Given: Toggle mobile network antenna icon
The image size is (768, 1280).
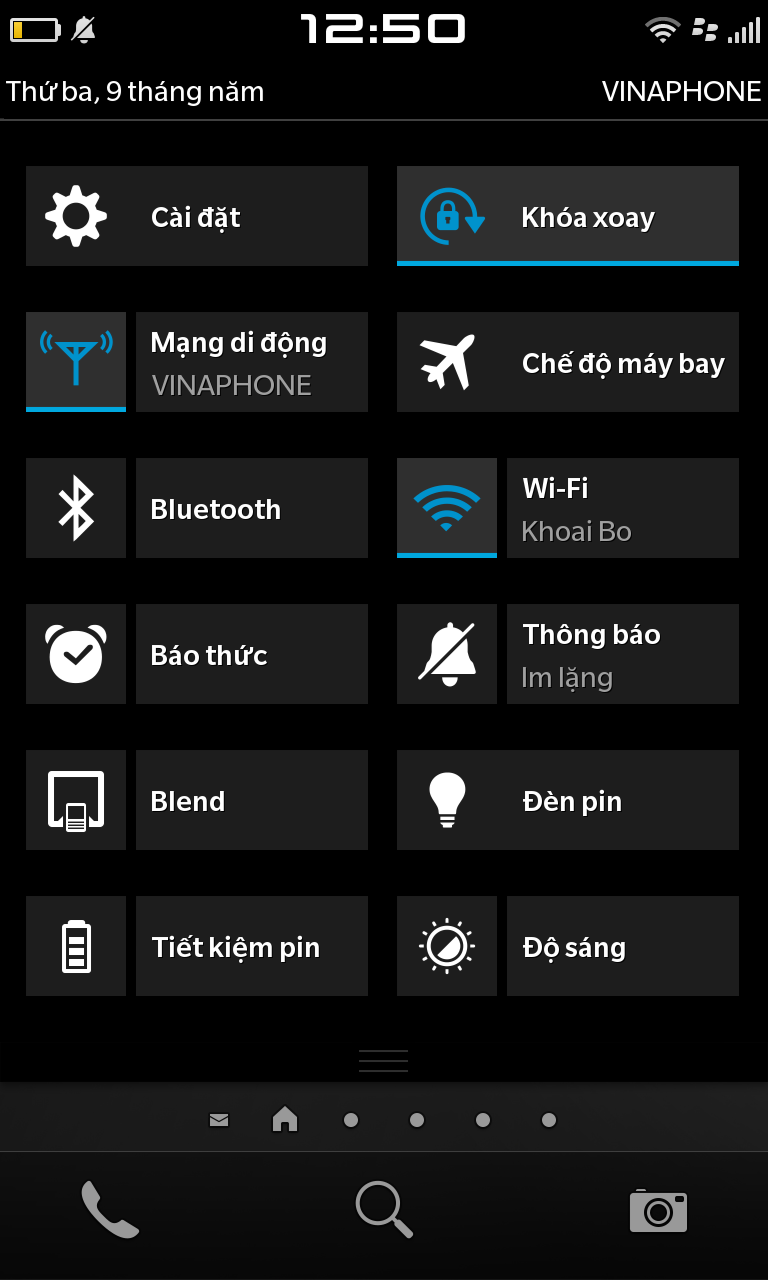Looking at the screenshot, I should click(76, 361).
